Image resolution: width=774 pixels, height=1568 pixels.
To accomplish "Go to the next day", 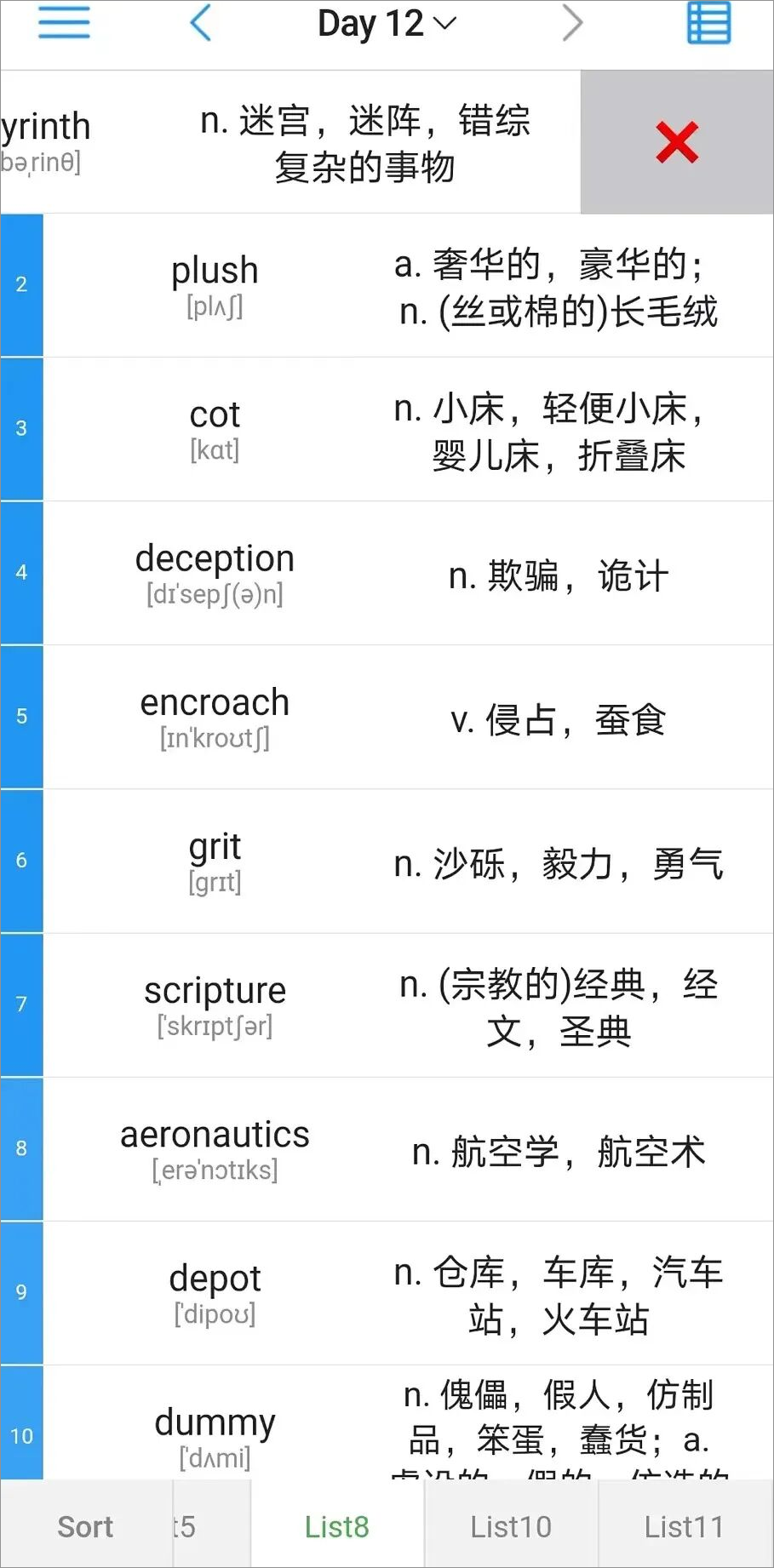I will (x=573, y=23).
